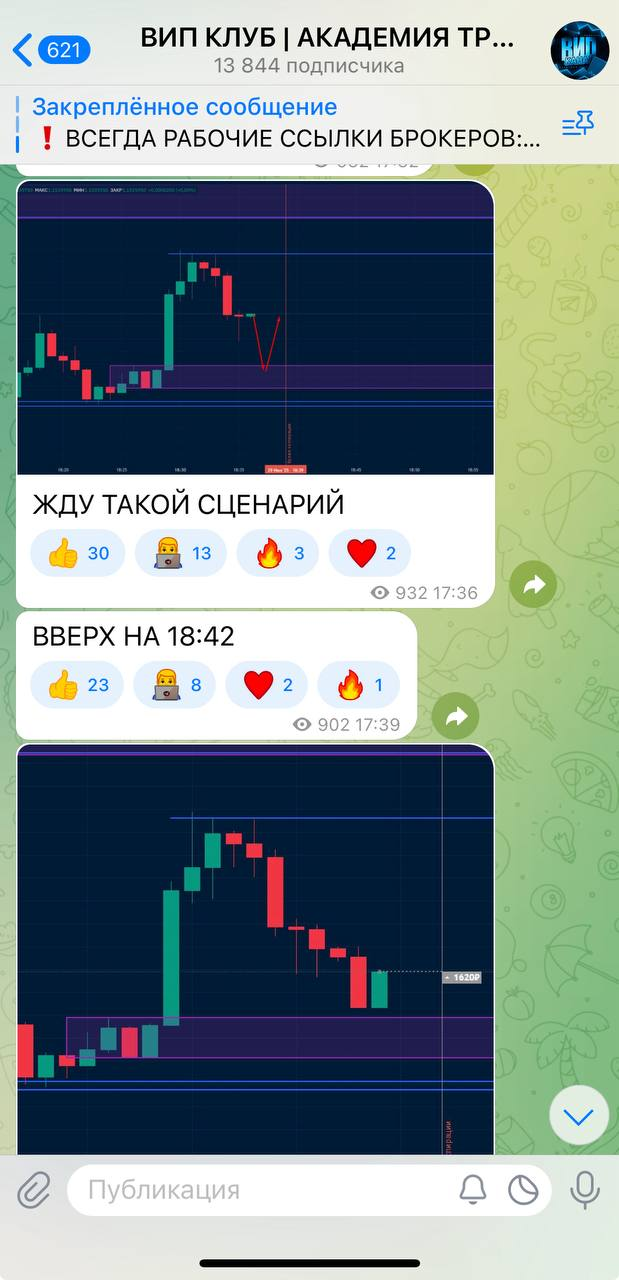Show the list of pinned messages
Screen dimensions: 619x1280
(577, 124)
